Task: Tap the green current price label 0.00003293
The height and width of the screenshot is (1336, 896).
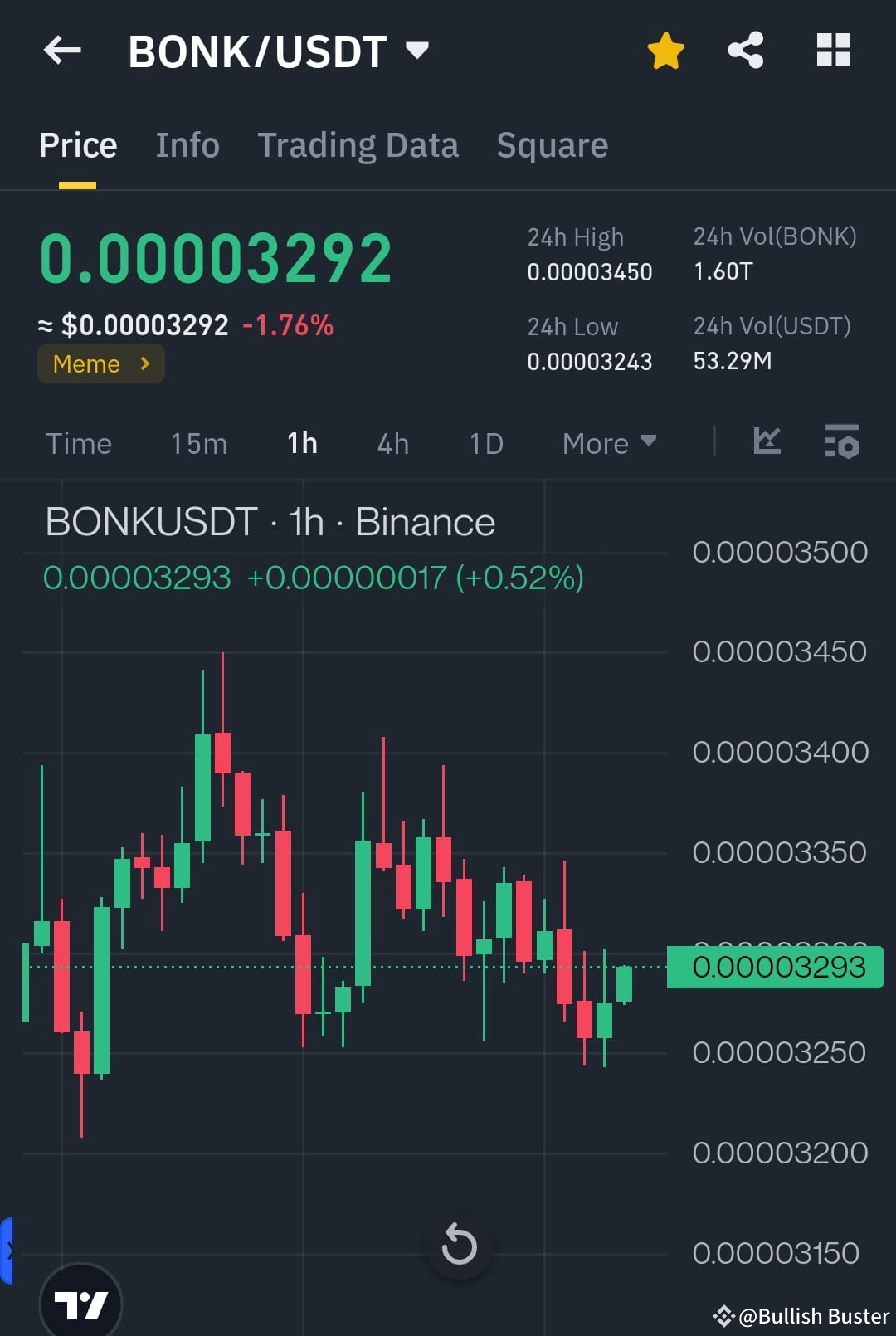Action: [x=776, y=966]
